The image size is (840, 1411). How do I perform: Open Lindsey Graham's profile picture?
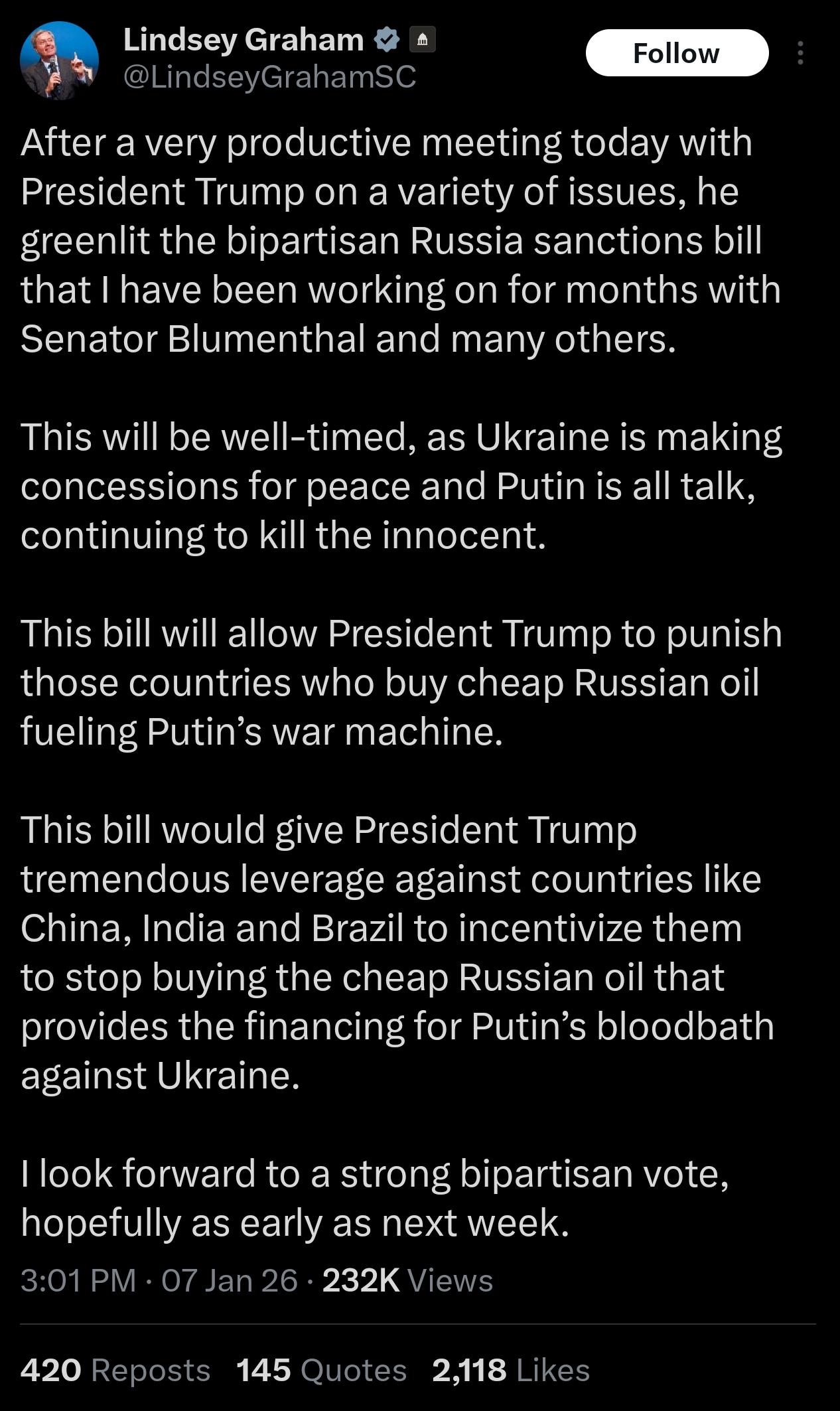point(59,60)
